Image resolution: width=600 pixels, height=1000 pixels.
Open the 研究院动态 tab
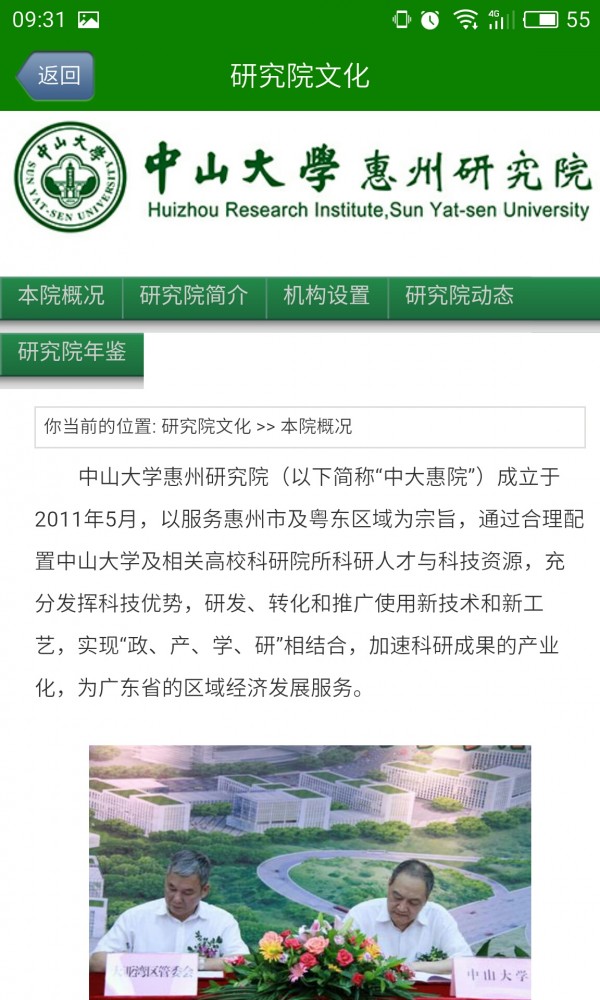point(459,296)
